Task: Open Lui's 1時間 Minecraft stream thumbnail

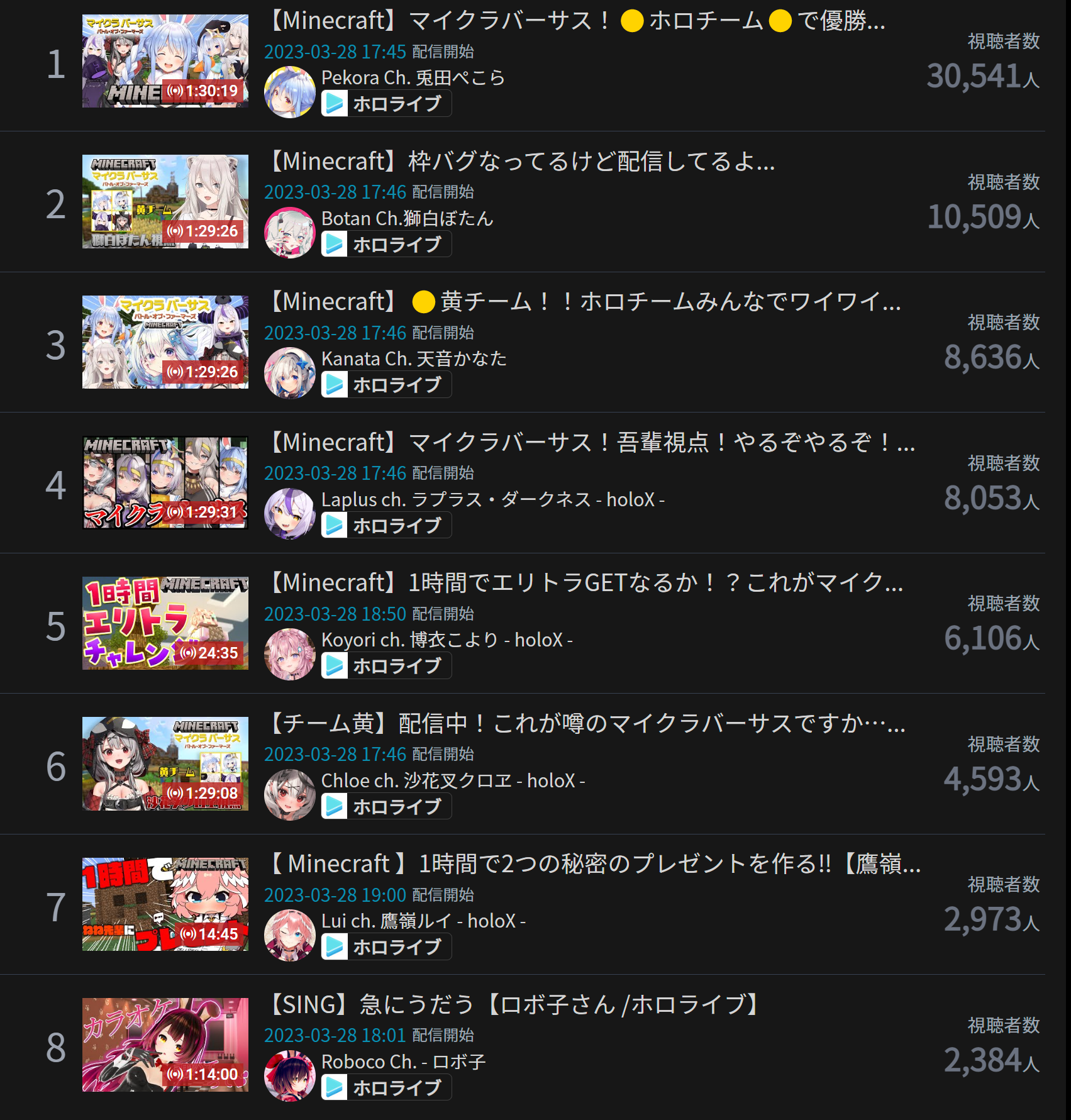Action: click(165, 904)
